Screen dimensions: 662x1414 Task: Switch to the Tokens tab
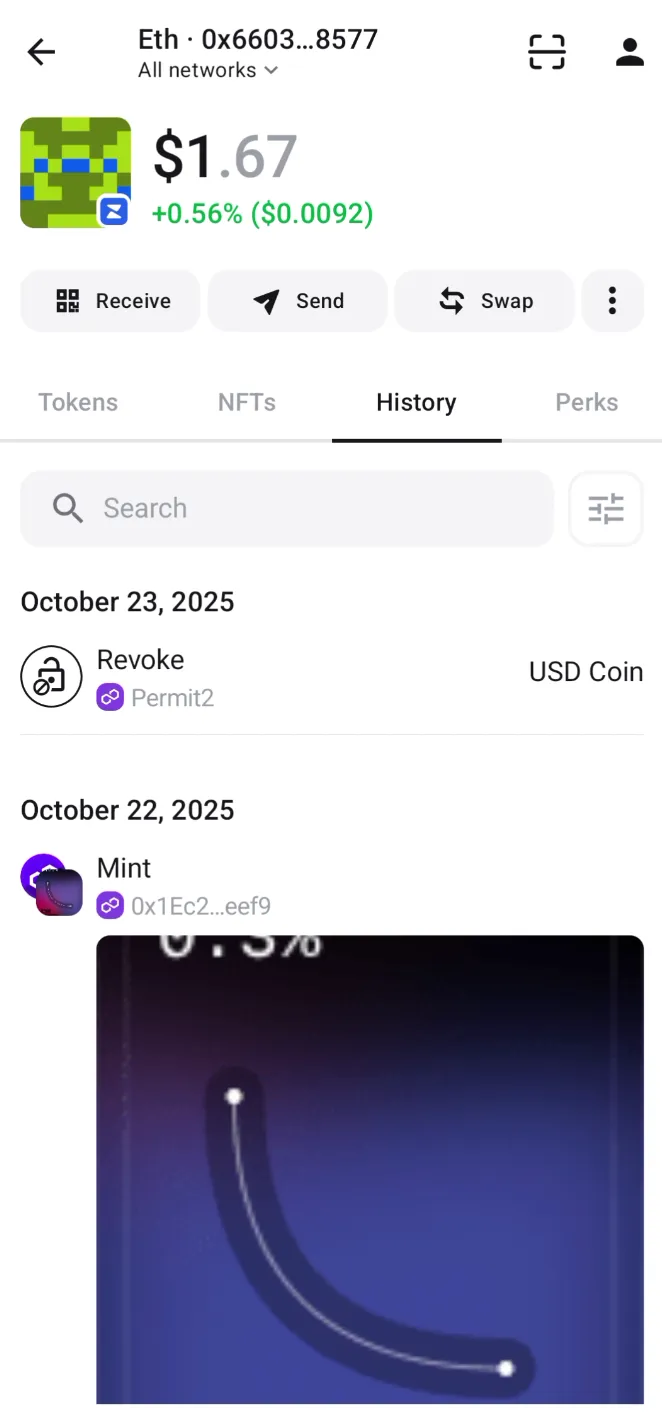click(x=78, y=402)
